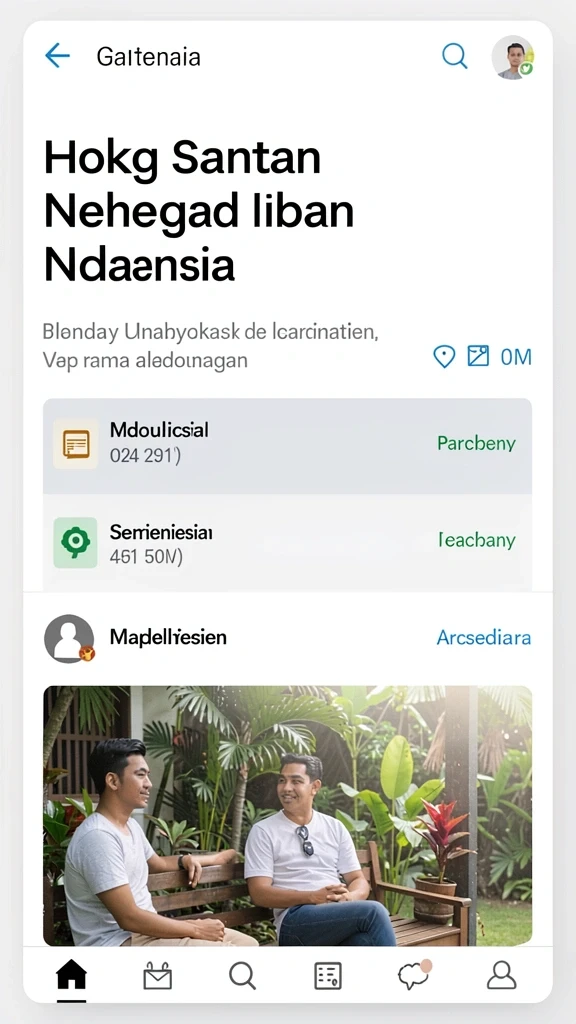This screenshot has height=1024, width=576.
Task: Tap the Arcsediara link
Action: coord(483,637)
